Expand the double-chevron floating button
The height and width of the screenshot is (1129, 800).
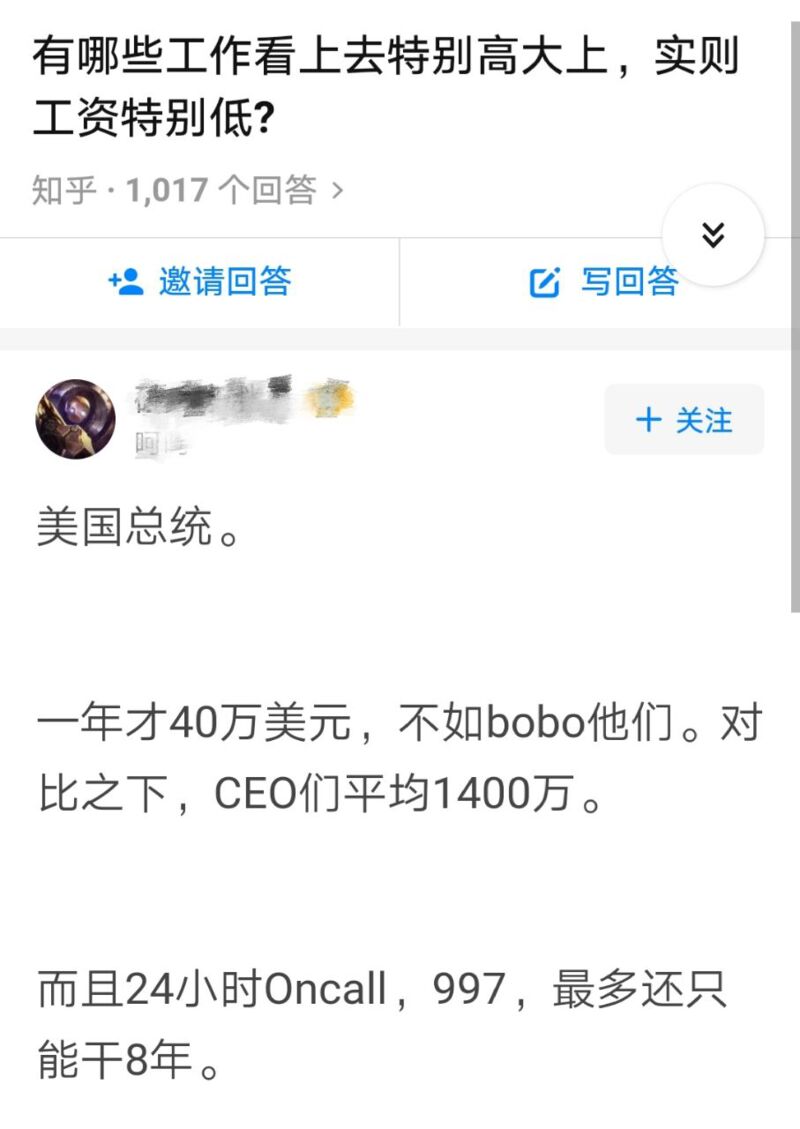coord(713,235)
